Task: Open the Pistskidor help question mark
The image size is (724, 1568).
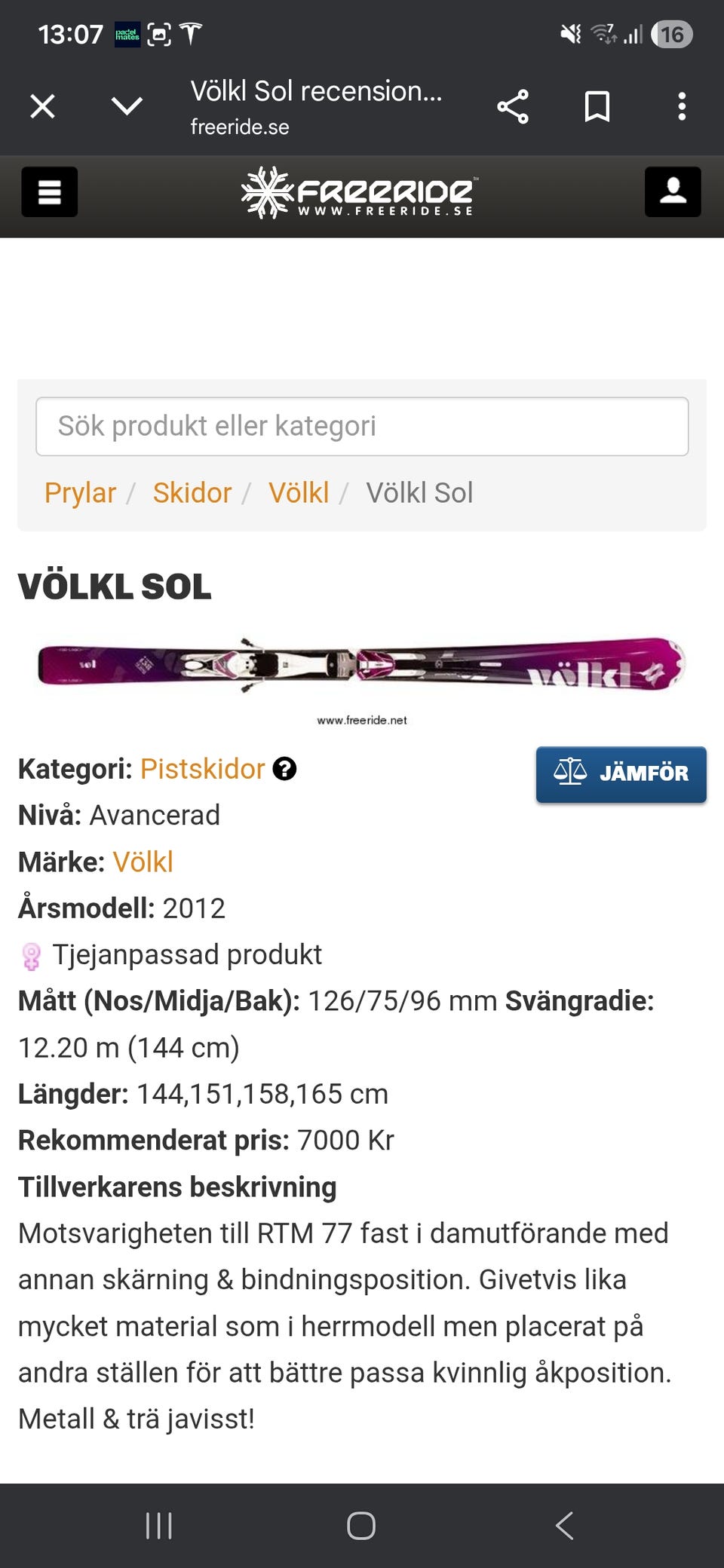Action: [284, 770]
